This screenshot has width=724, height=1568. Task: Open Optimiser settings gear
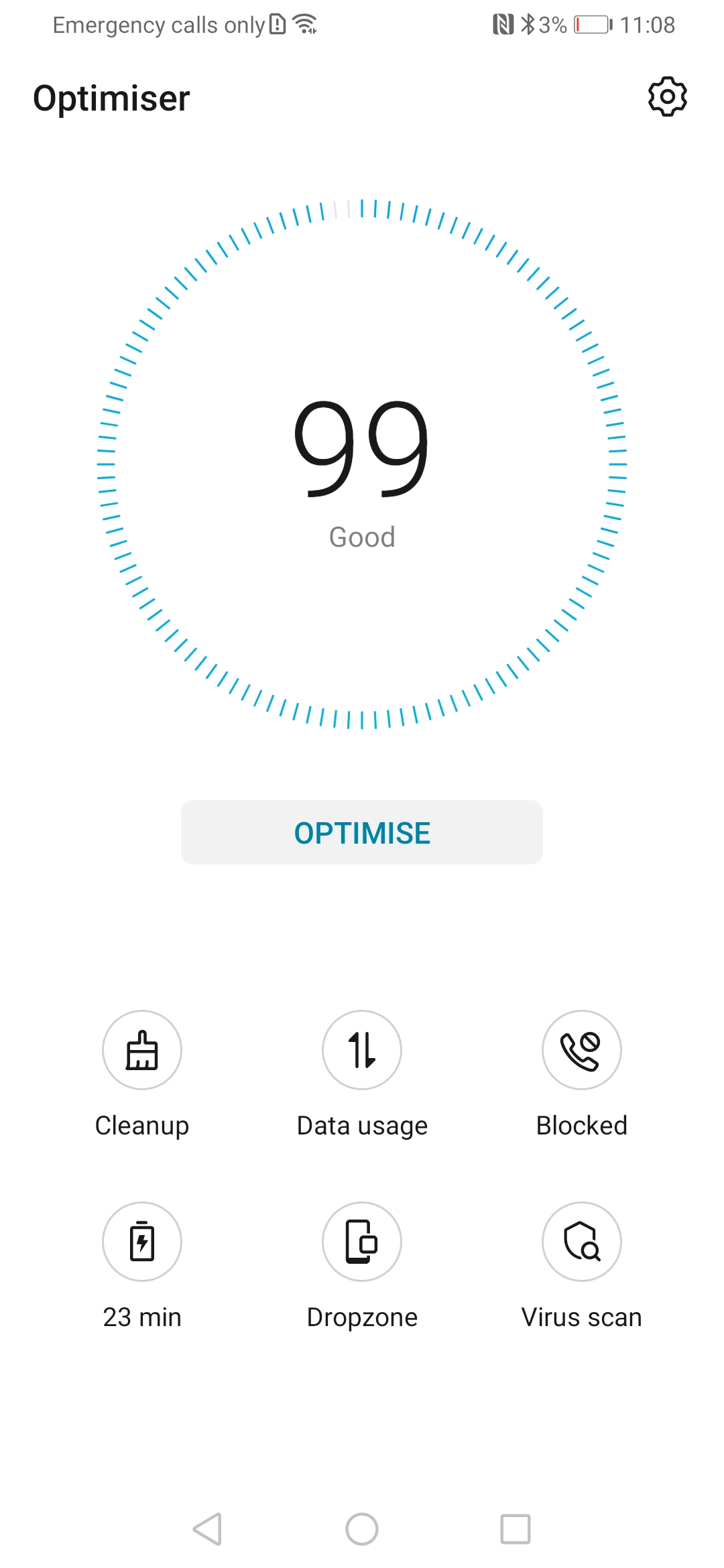click(667, 96)
